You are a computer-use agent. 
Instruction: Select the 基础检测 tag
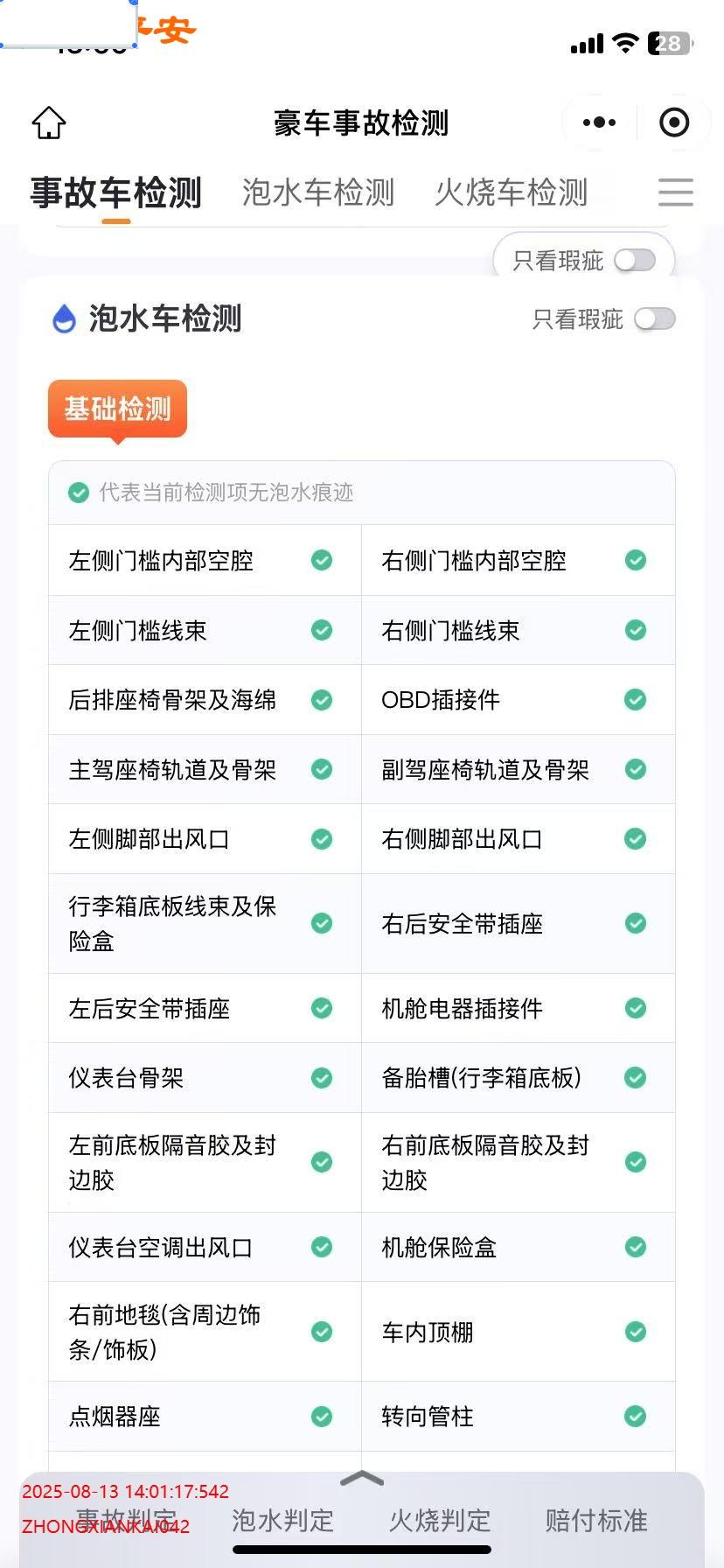(x=117, y=409)
